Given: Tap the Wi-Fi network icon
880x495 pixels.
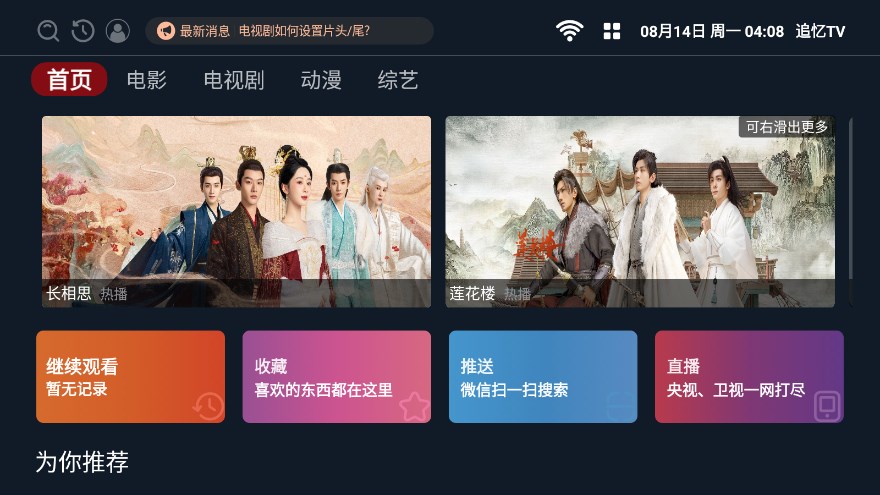Looking at the screenshot, I should coord(570,31).
